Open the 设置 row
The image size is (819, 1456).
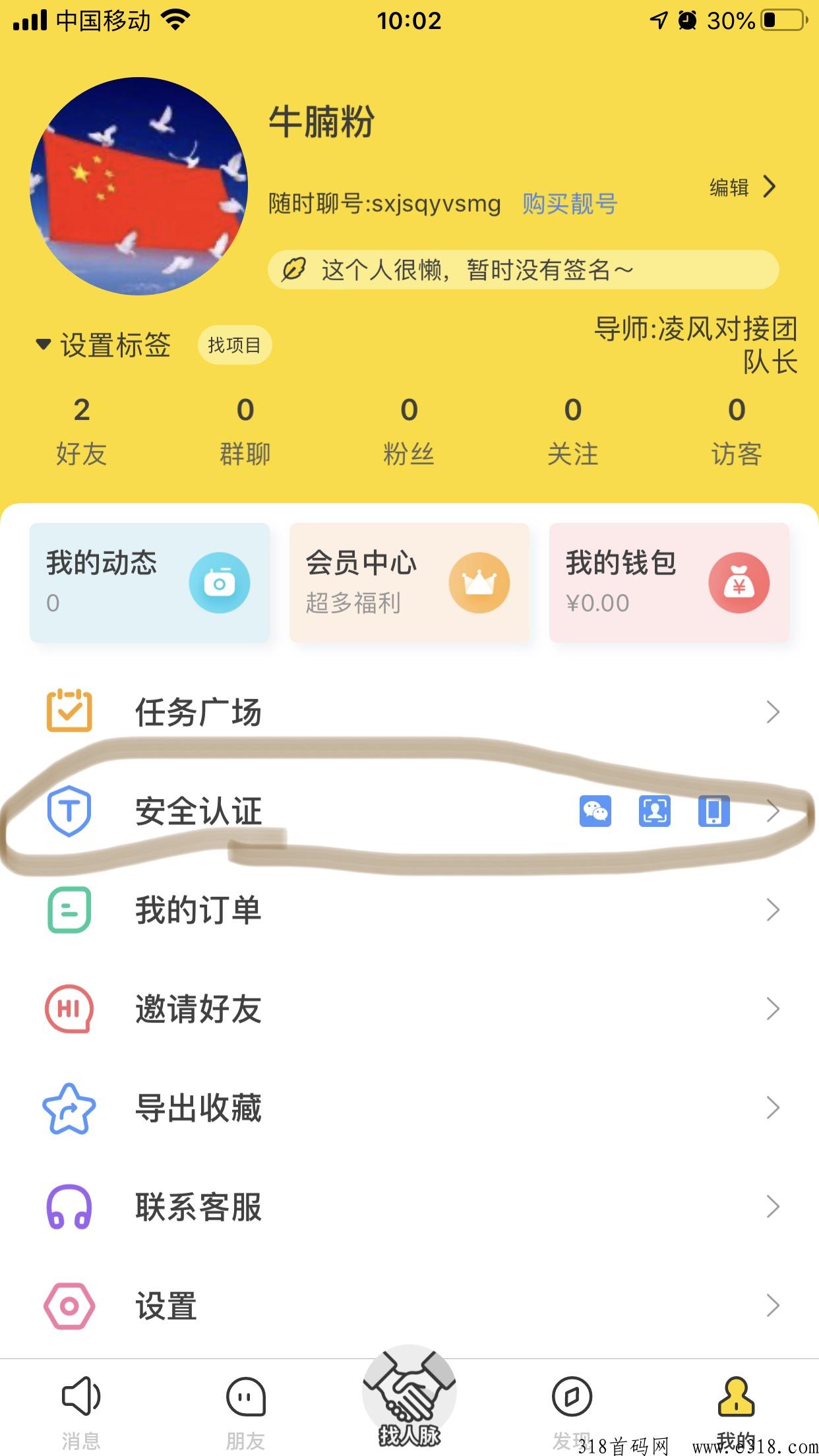coord(409,1306)
